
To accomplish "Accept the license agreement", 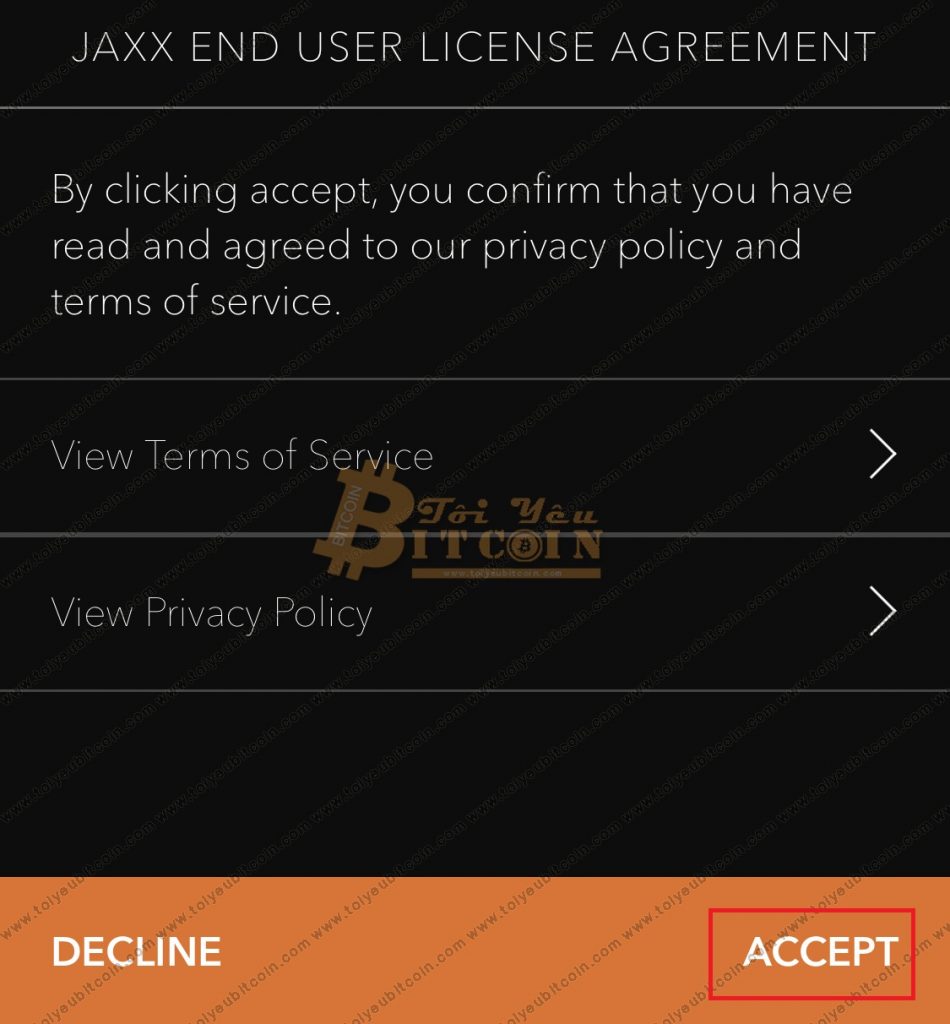I will click(820, 951).
